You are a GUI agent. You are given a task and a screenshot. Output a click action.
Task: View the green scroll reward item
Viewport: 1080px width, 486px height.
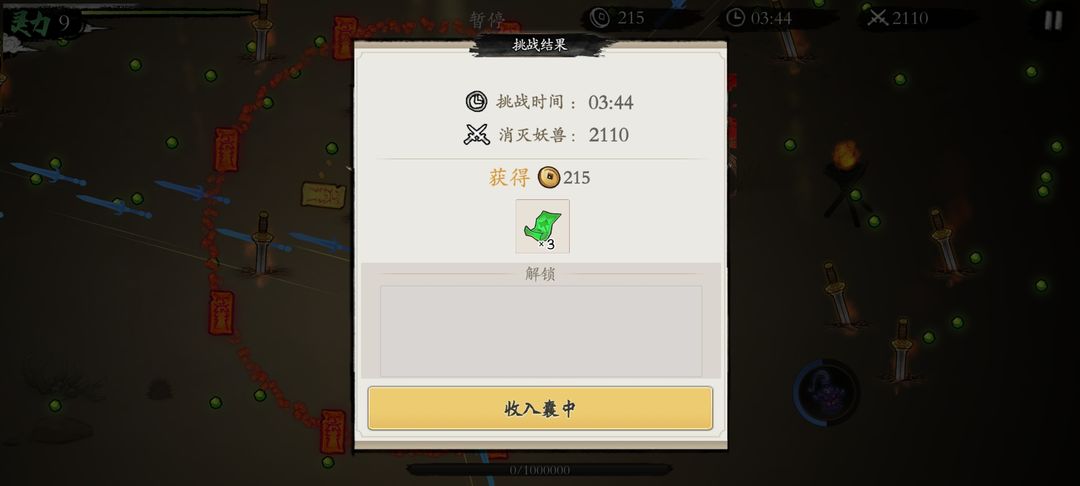(542, 226)
